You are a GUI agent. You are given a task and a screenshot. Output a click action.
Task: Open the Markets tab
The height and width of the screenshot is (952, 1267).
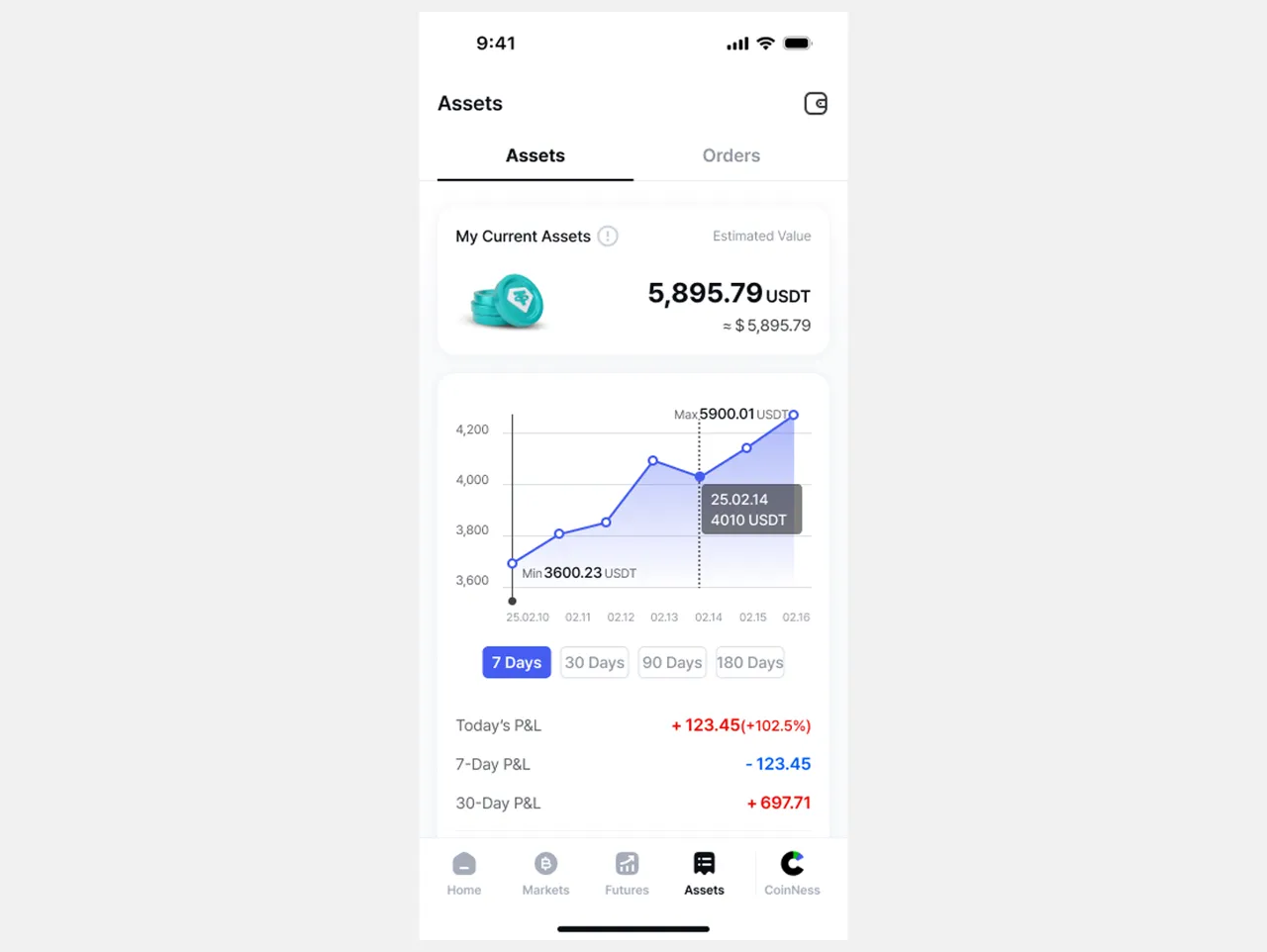pyautogui.click(x=545, y=873)
